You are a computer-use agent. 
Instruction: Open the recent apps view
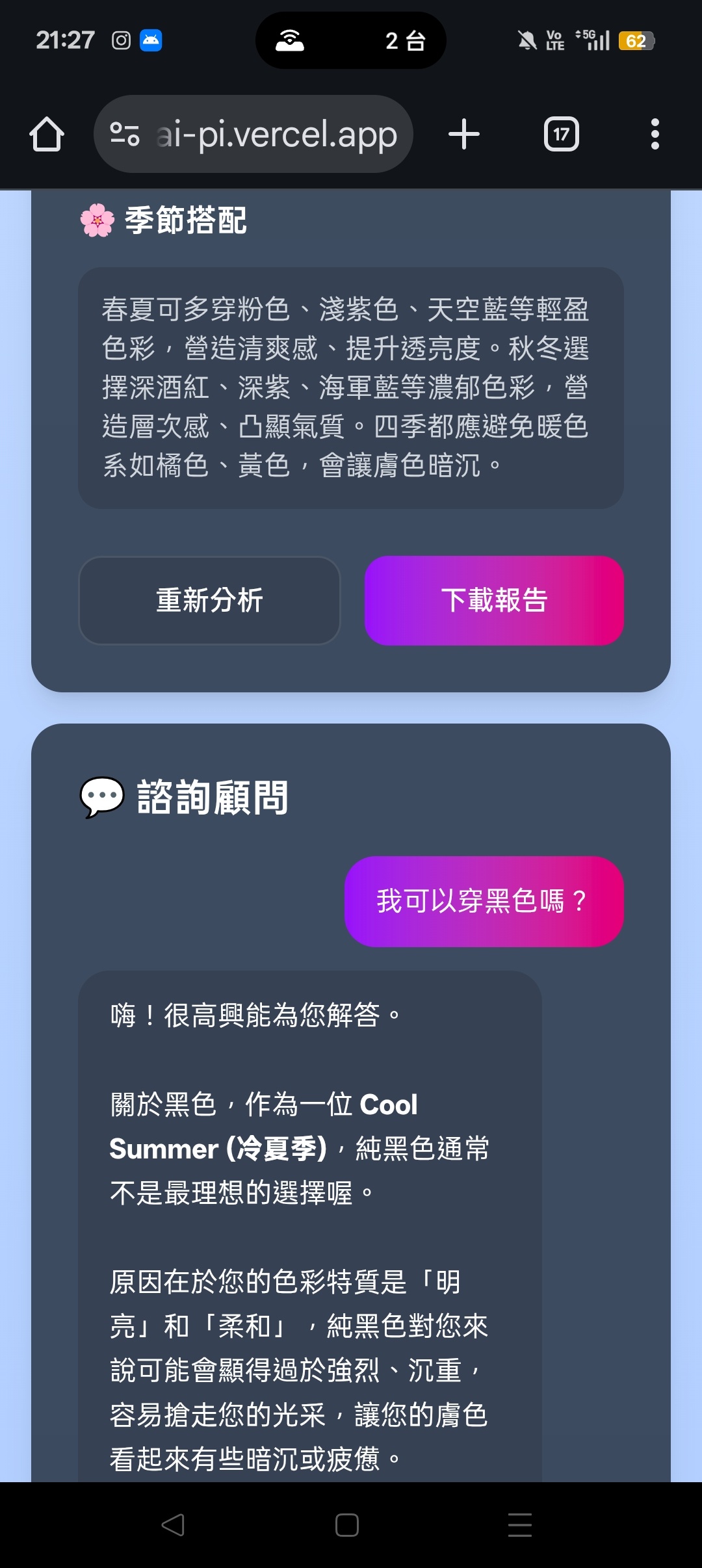(x=519, y=1524)
